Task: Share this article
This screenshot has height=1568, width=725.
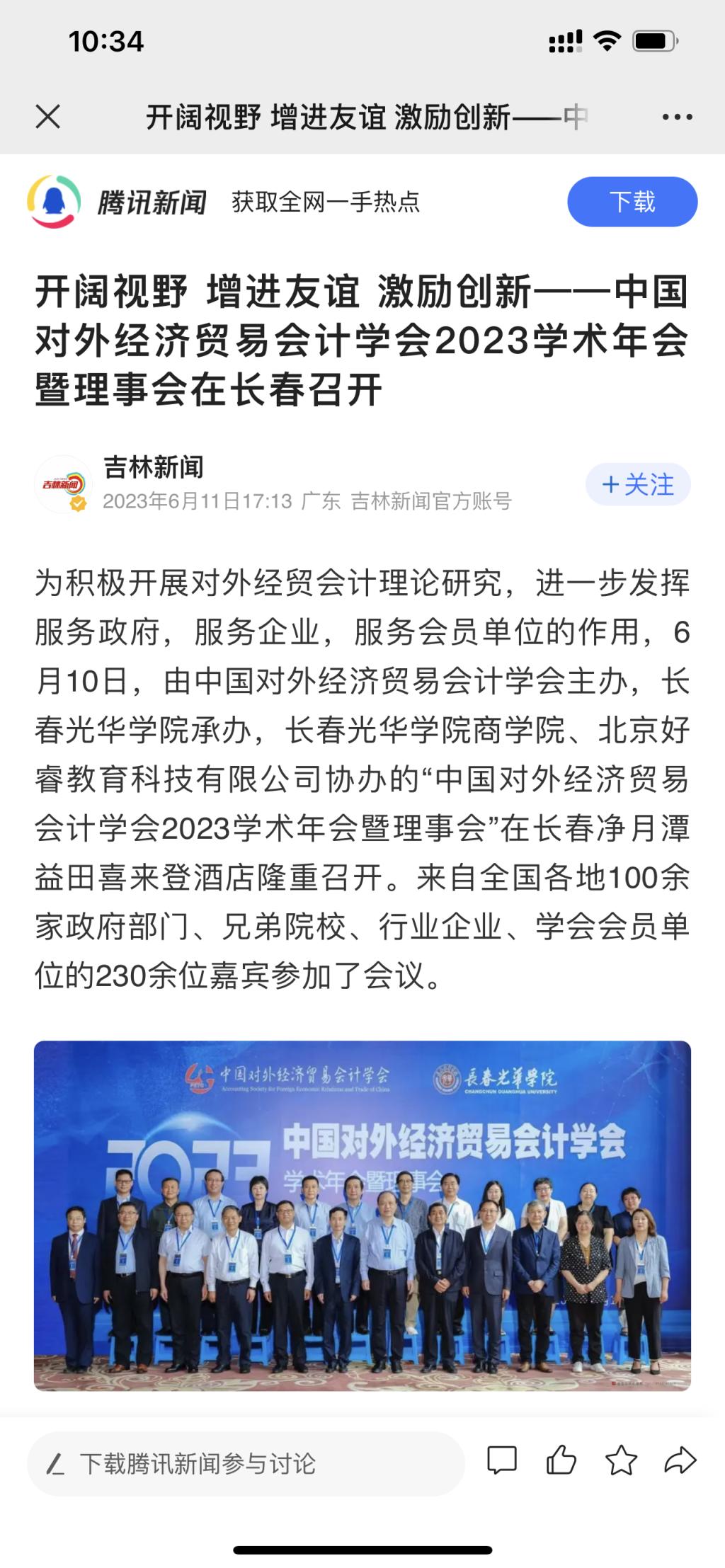Action: pyautogui.click(x=680, y=1461)
